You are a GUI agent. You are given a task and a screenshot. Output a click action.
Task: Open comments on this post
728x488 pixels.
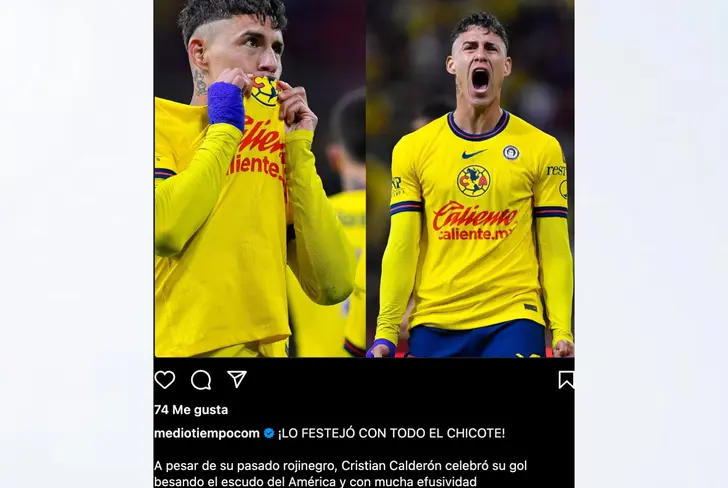point(201,380)
